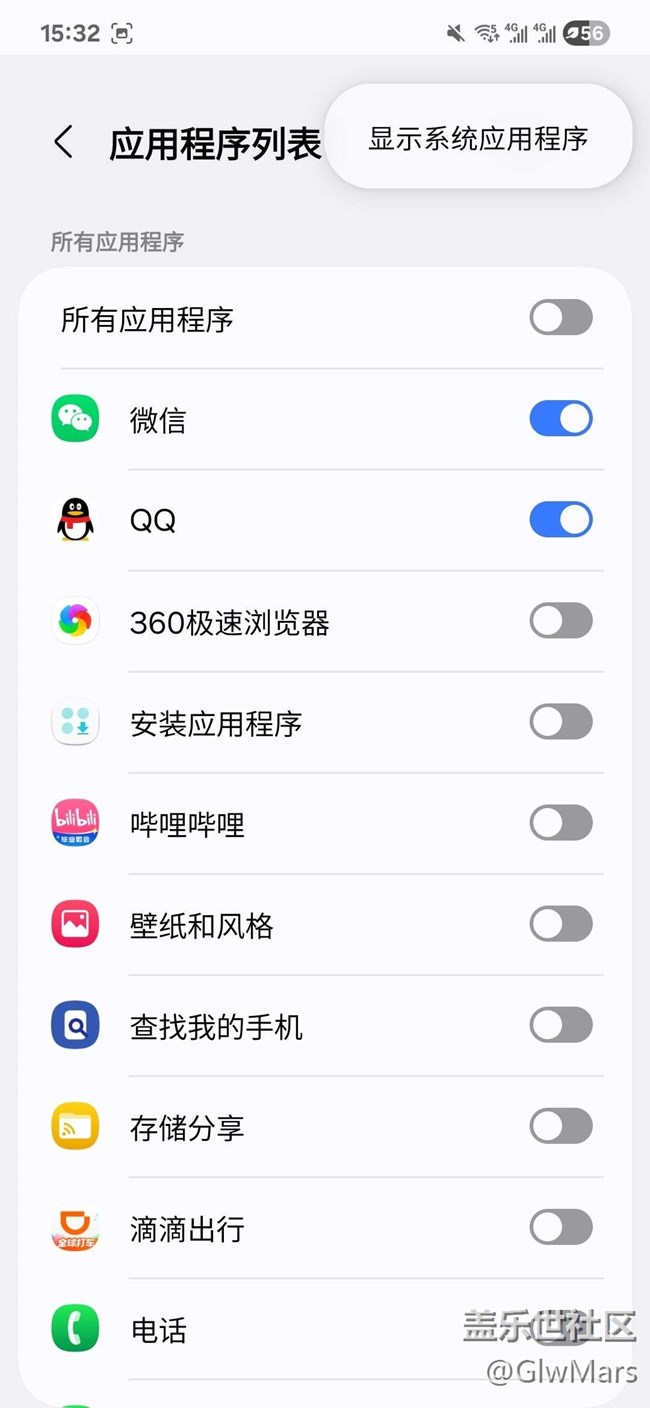Disable the 微信 toggle
This screenshot has height=1408, width=650.
[560, 419]
